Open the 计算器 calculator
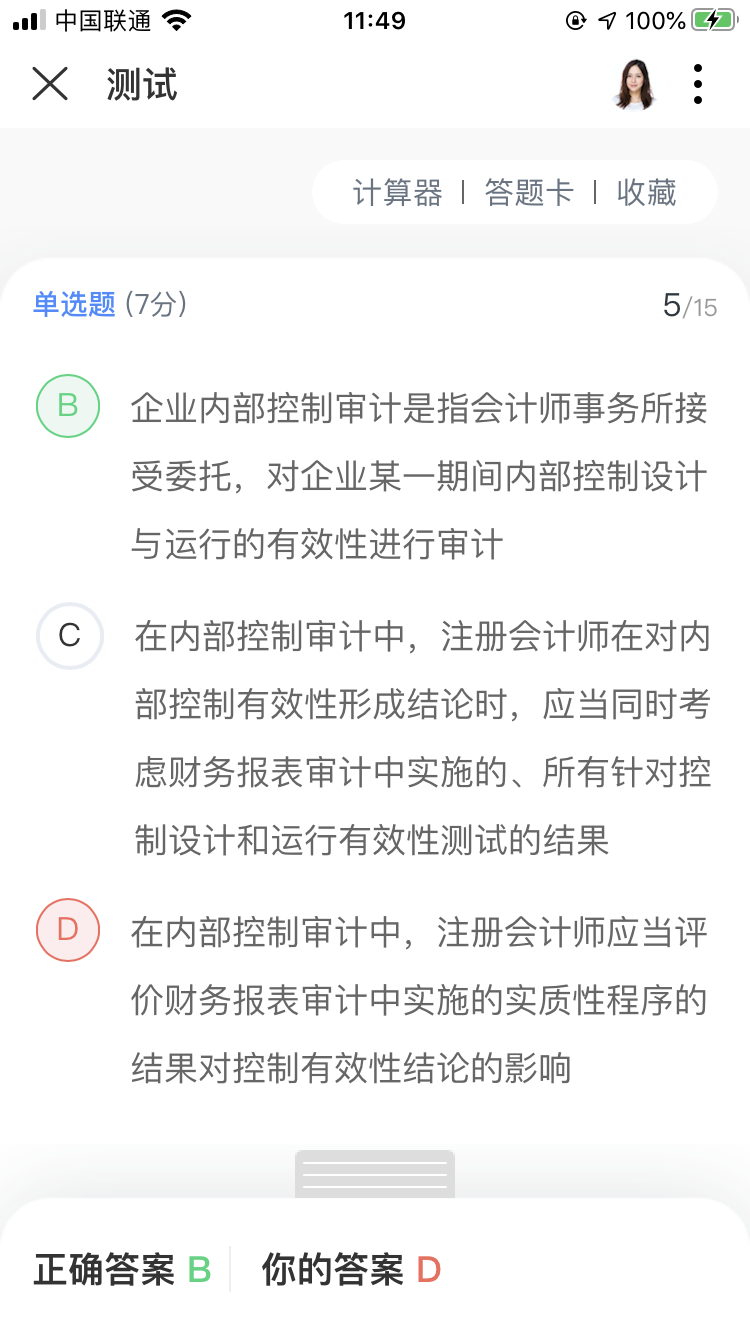The width and height of the screenshot is (750, 1334). (397, 192)
